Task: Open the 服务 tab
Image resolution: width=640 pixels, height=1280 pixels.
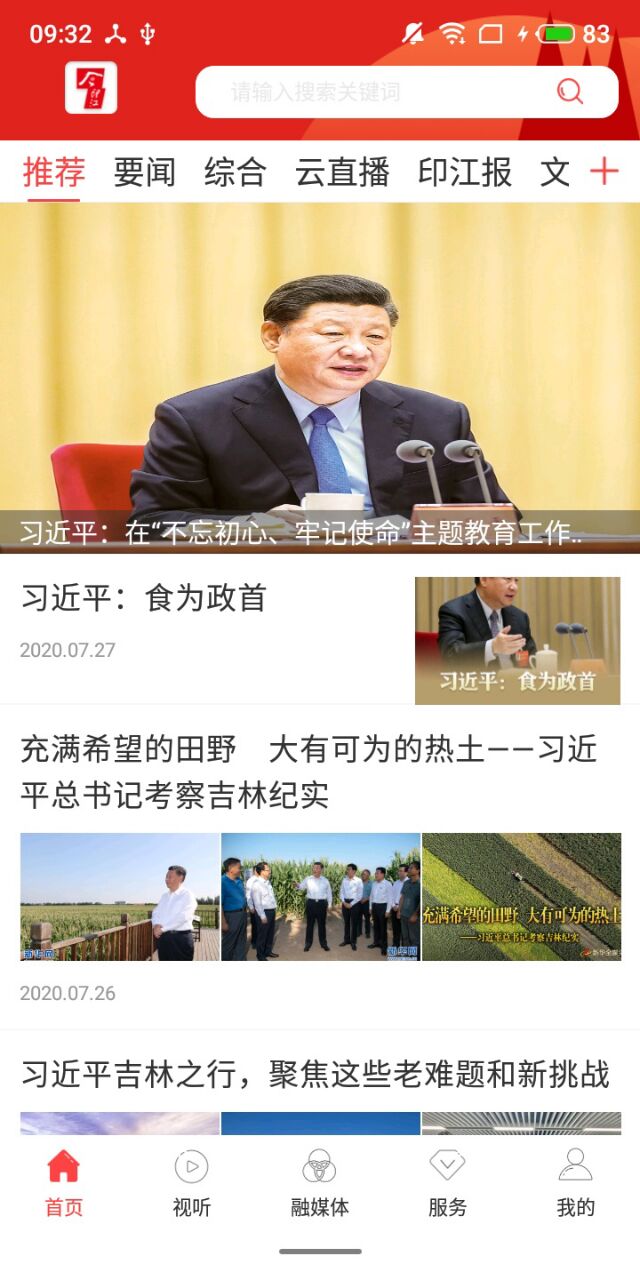Action: tap(447, 1183)
